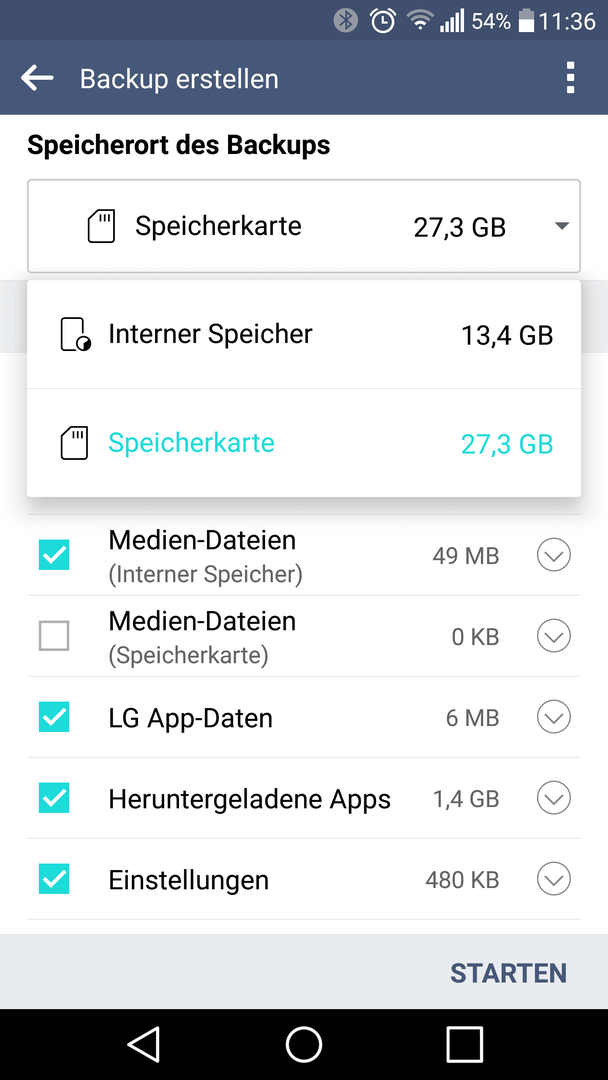The height and width of the screenshot is (1080, 608).
Task: Expand Medien-Dateien (Interner Speicher) details
Action: coord(554,554)
